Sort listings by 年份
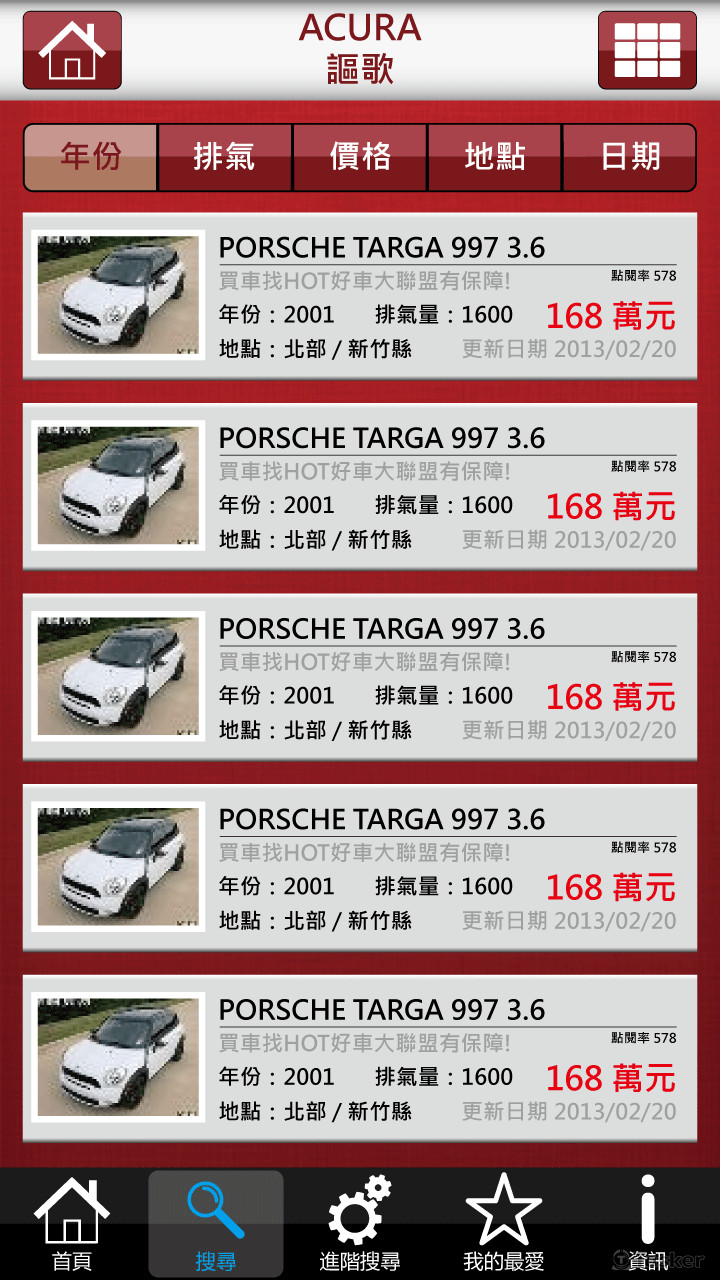Image resolution: width=720 pixels, height=1280 pixels. (x=91, y=157)
